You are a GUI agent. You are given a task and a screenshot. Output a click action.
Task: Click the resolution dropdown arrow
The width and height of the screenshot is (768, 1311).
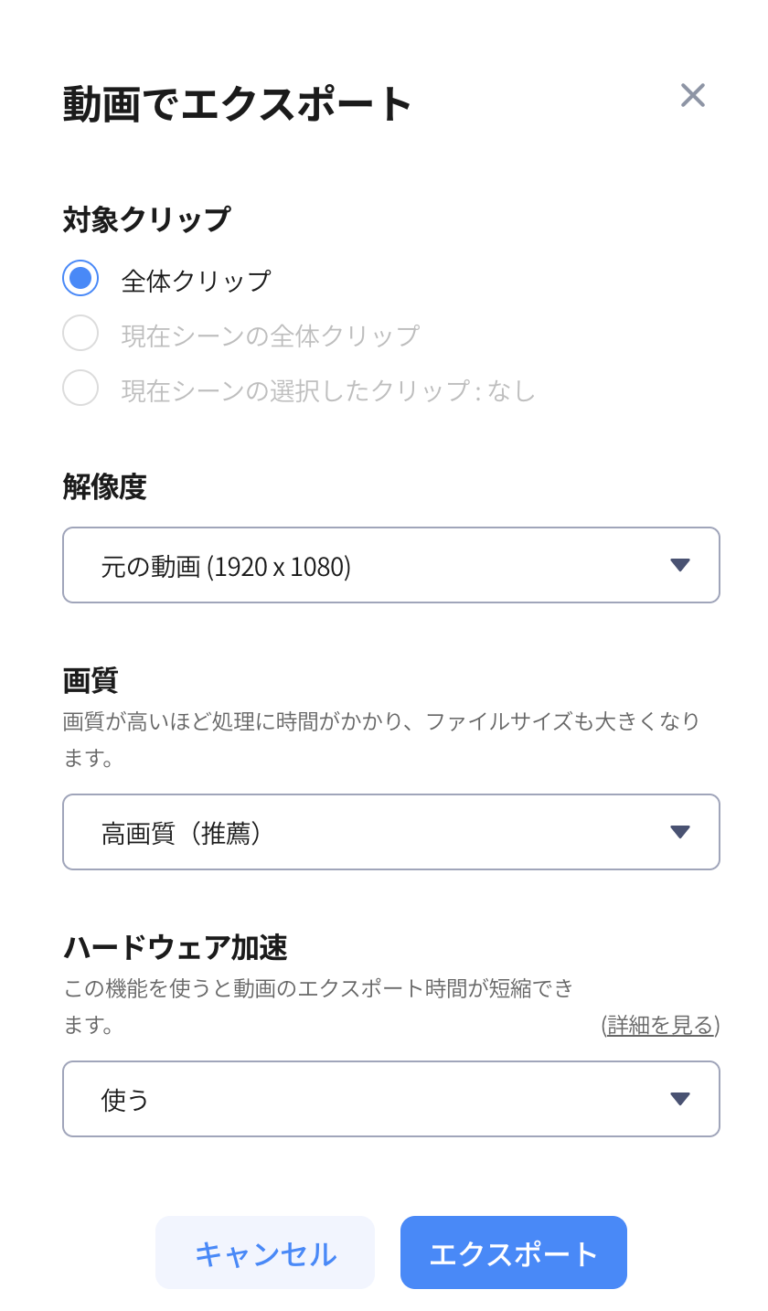click(x=681, y=564)
